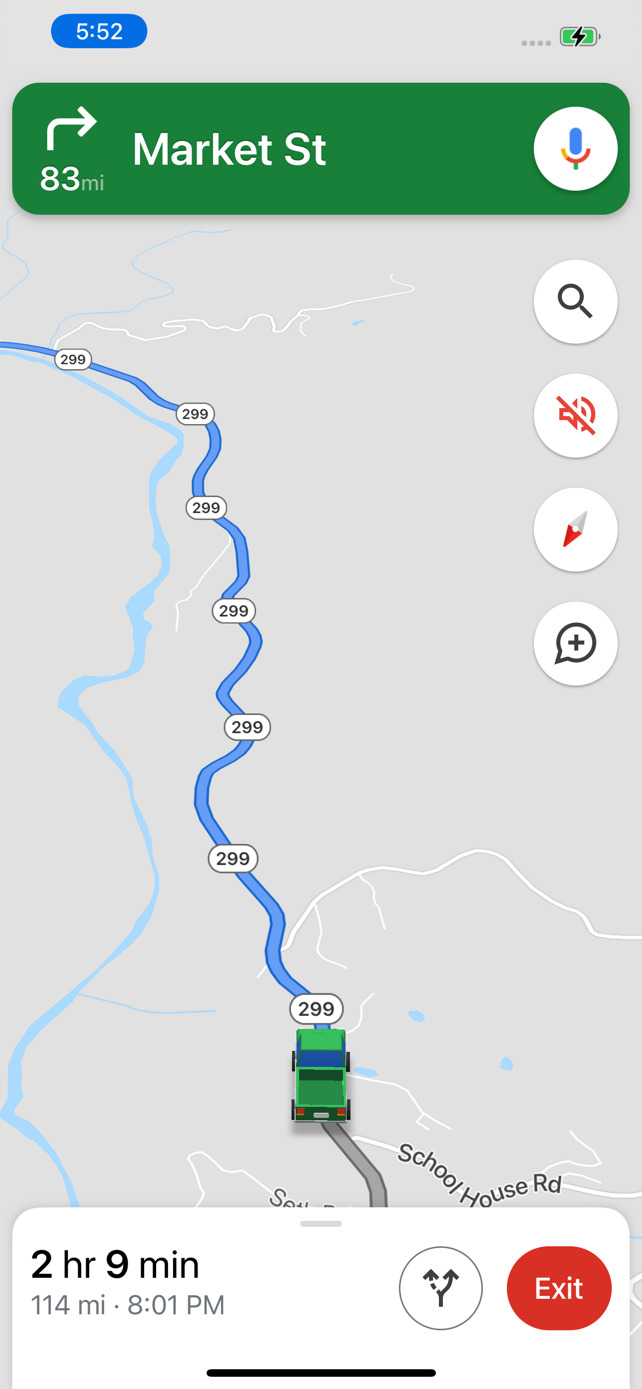View alternate routes
This screenshot has width=642, height=1389.
click(x=441, y=1288)
